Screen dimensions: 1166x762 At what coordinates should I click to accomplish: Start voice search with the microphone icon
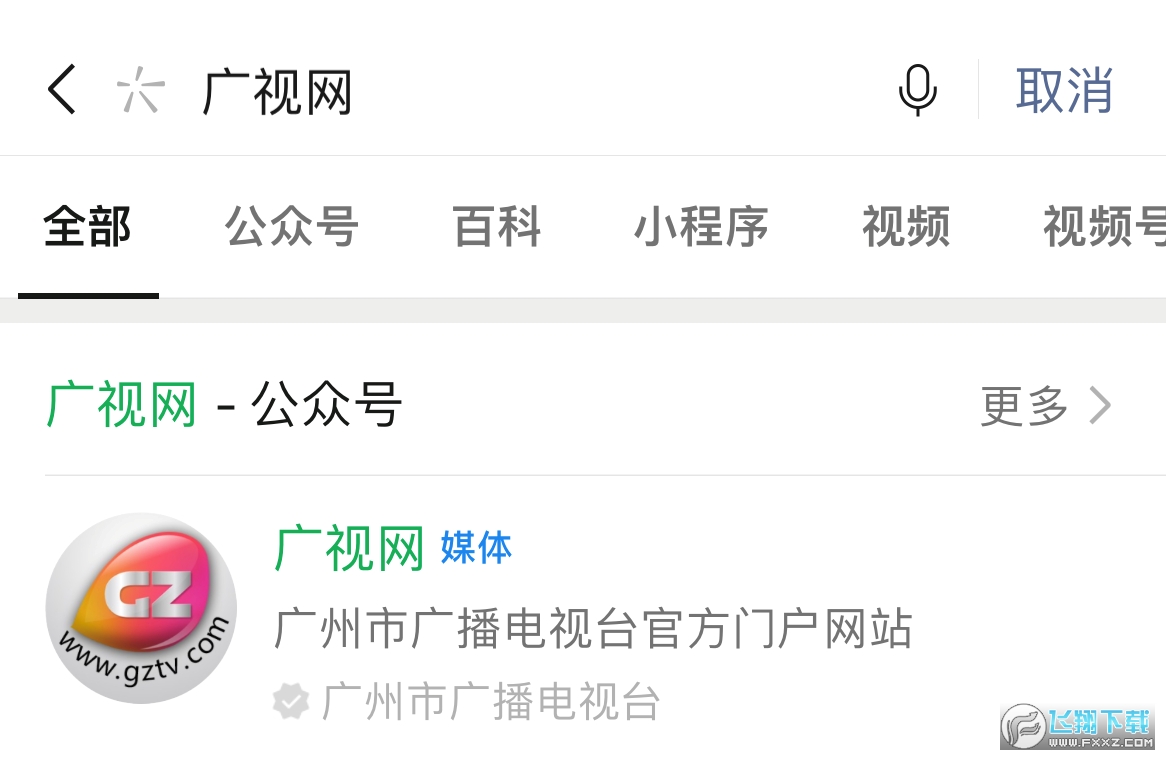[917, 91]
